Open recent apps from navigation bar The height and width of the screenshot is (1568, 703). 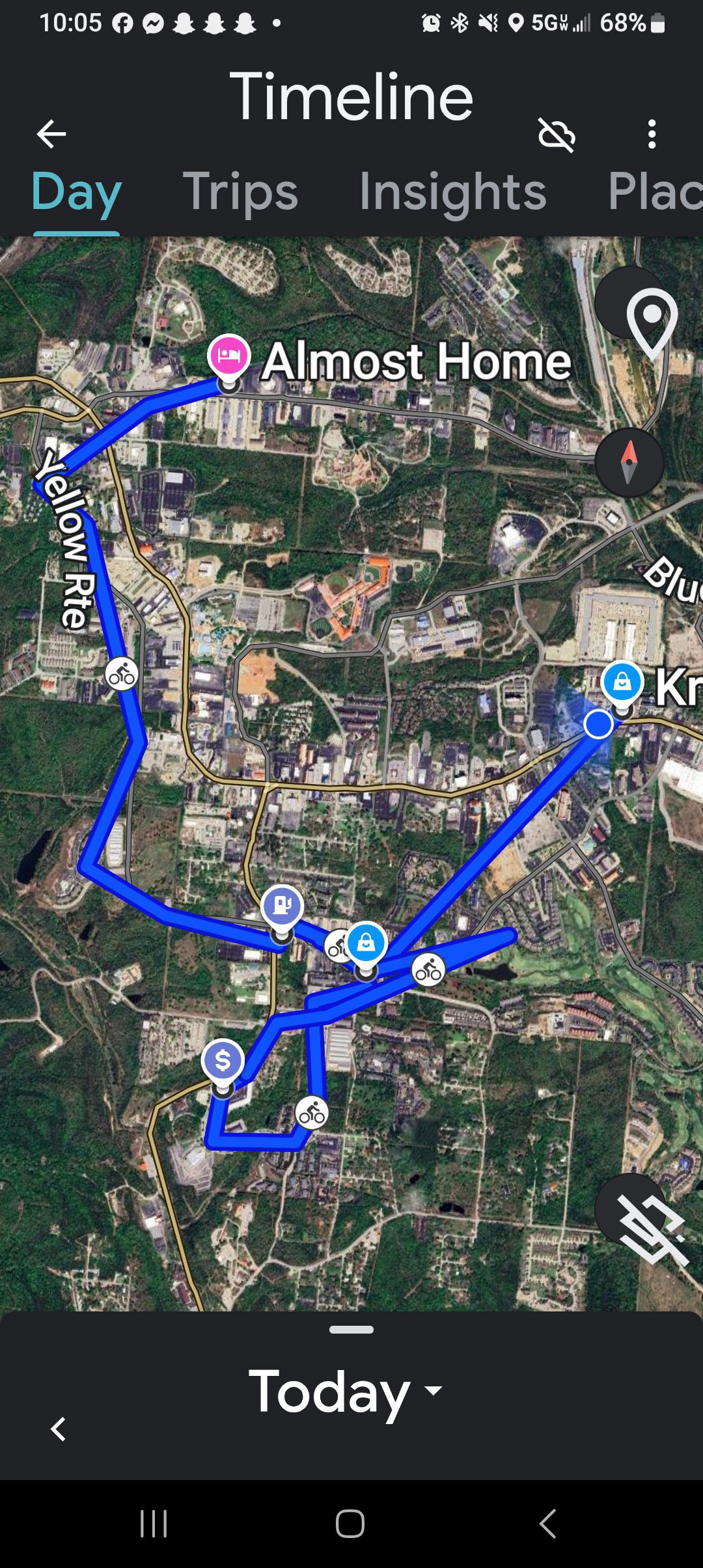click(x=154, y=1524)
